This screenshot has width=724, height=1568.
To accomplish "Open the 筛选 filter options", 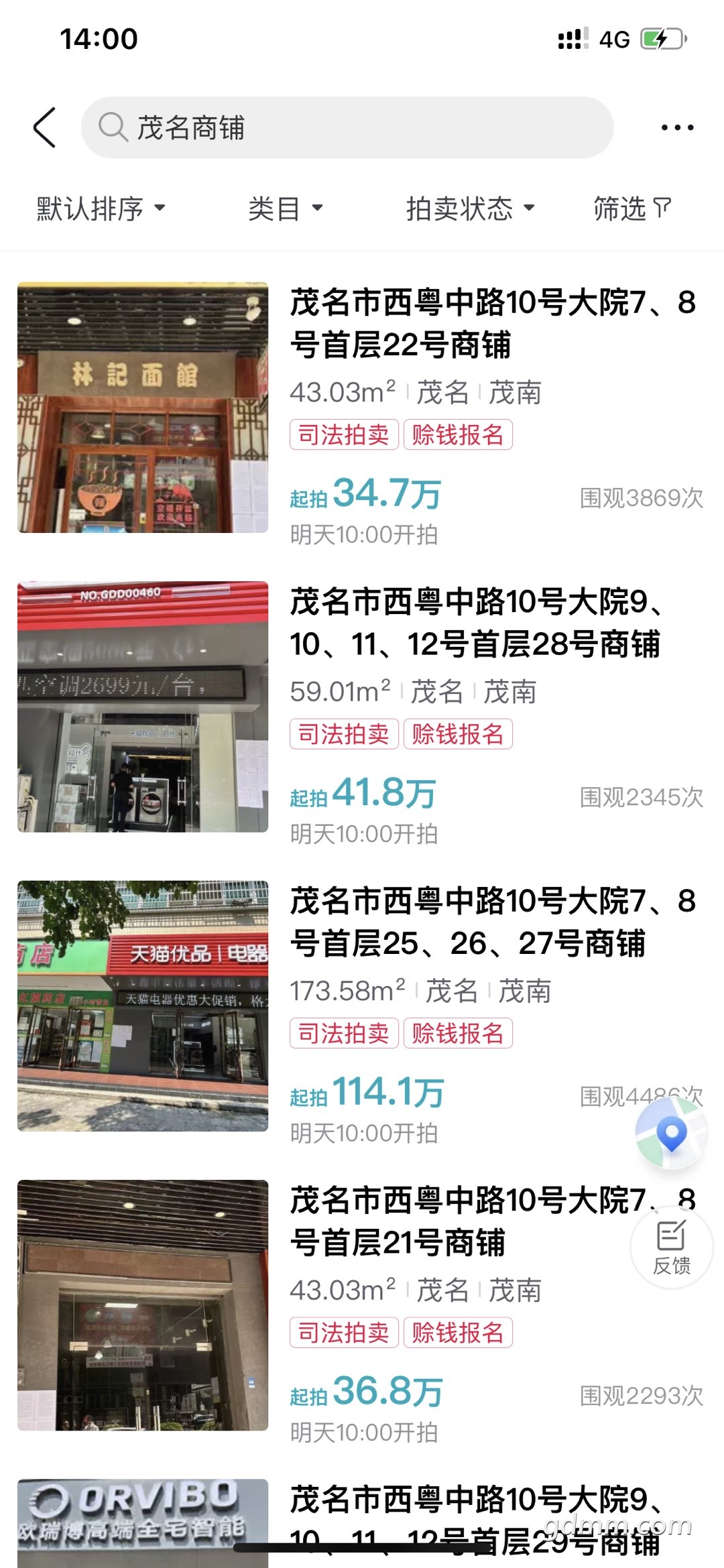I will (x=631, y=208).
